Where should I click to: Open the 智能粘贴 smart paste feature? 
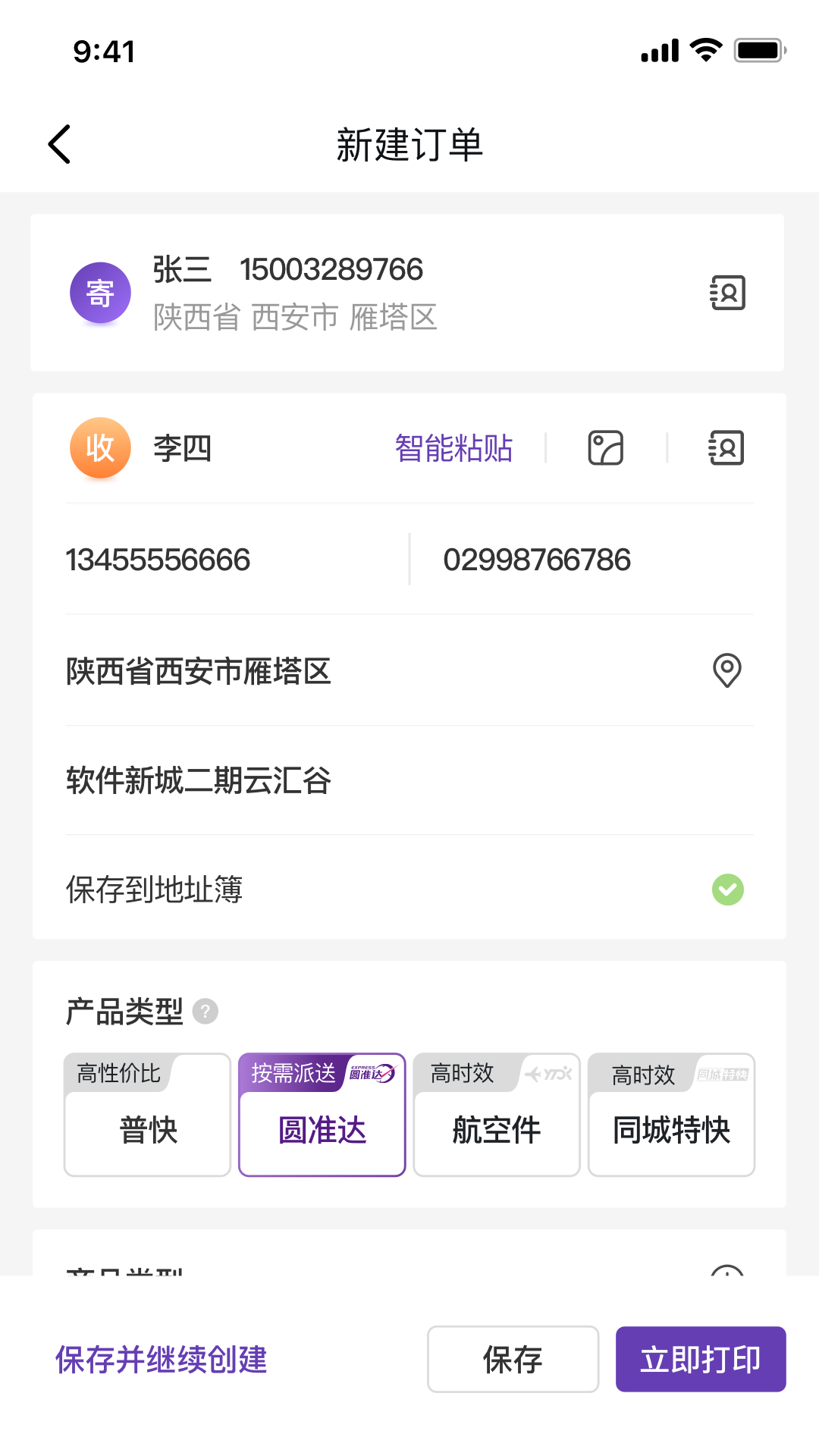tap(453, 448)
